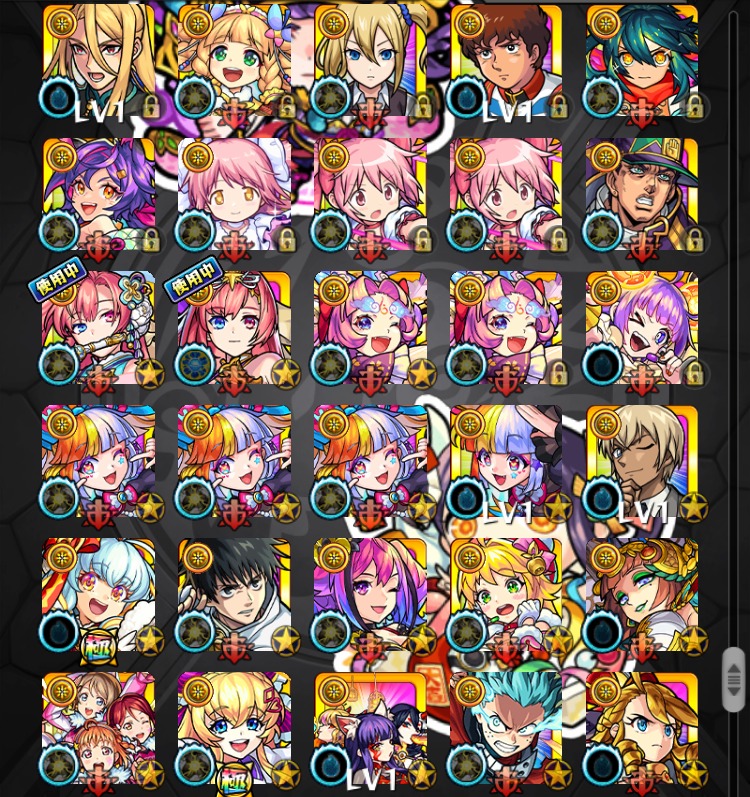Image resolution: width=750 pixels, height=797 pixels.
Task: Select the long-haired blonde woman LV1 tile
Action: pyautogui.click(x=98, y=60)
